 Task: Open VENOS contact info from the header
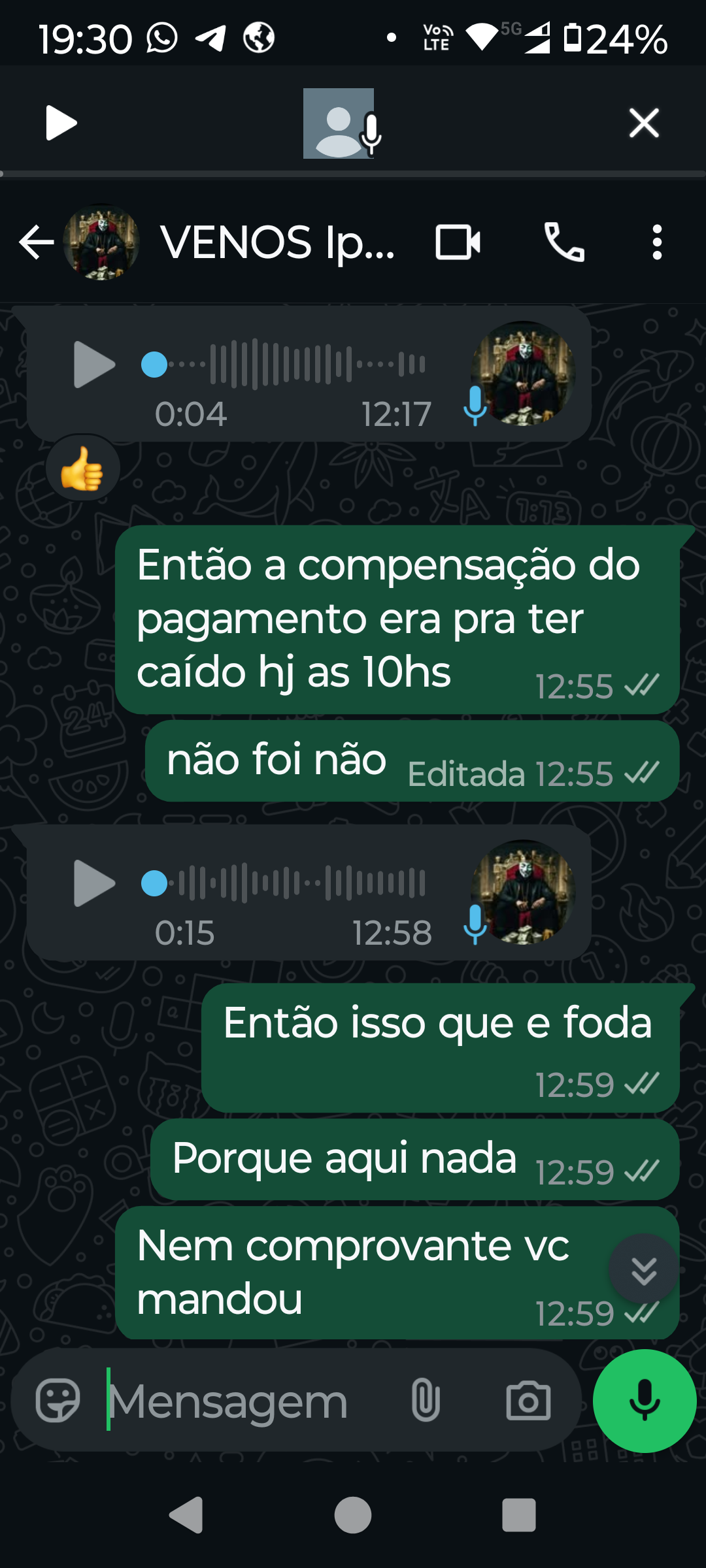pos(278,242)
